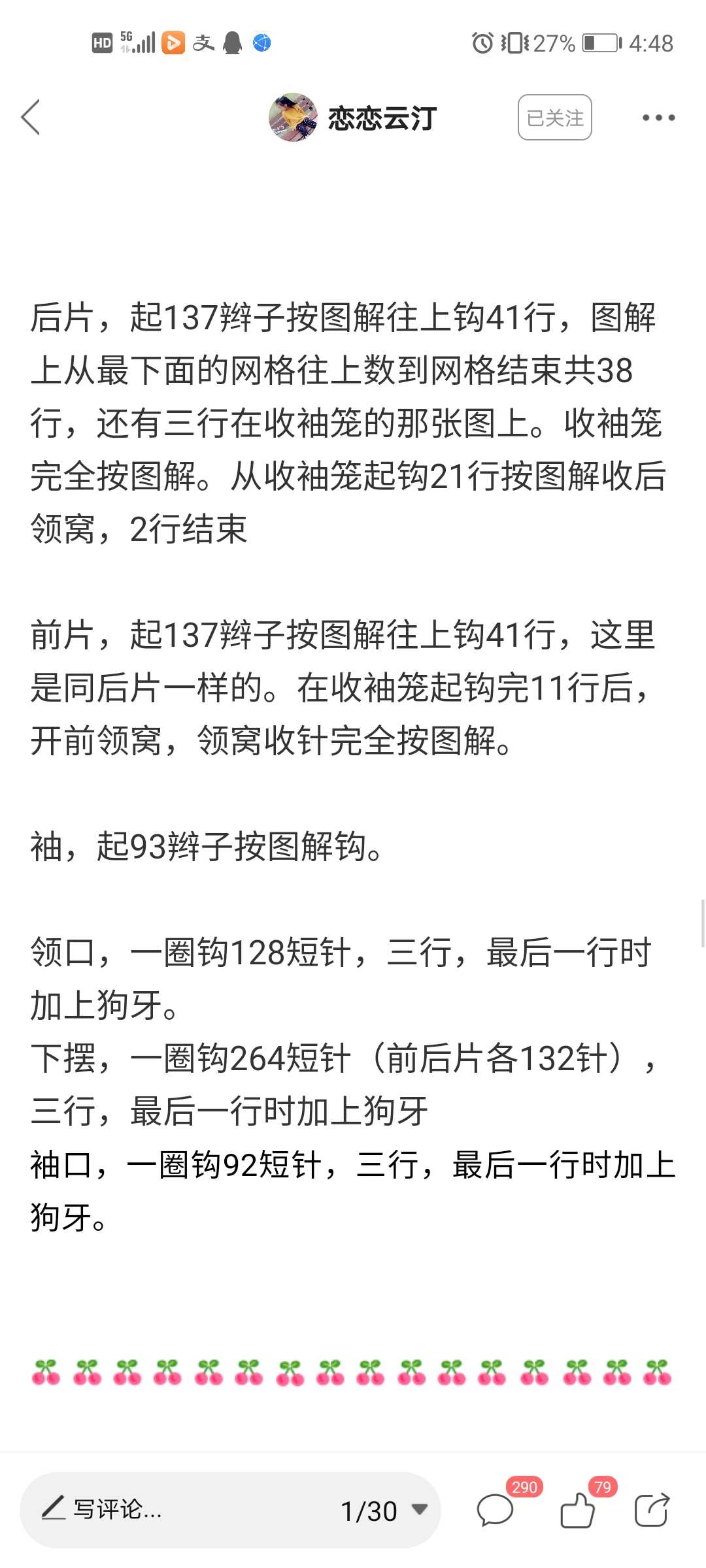Tap the 已关注 follow button
The width and height of the screenshot is (706, 1568).
(x=555, y=118)
